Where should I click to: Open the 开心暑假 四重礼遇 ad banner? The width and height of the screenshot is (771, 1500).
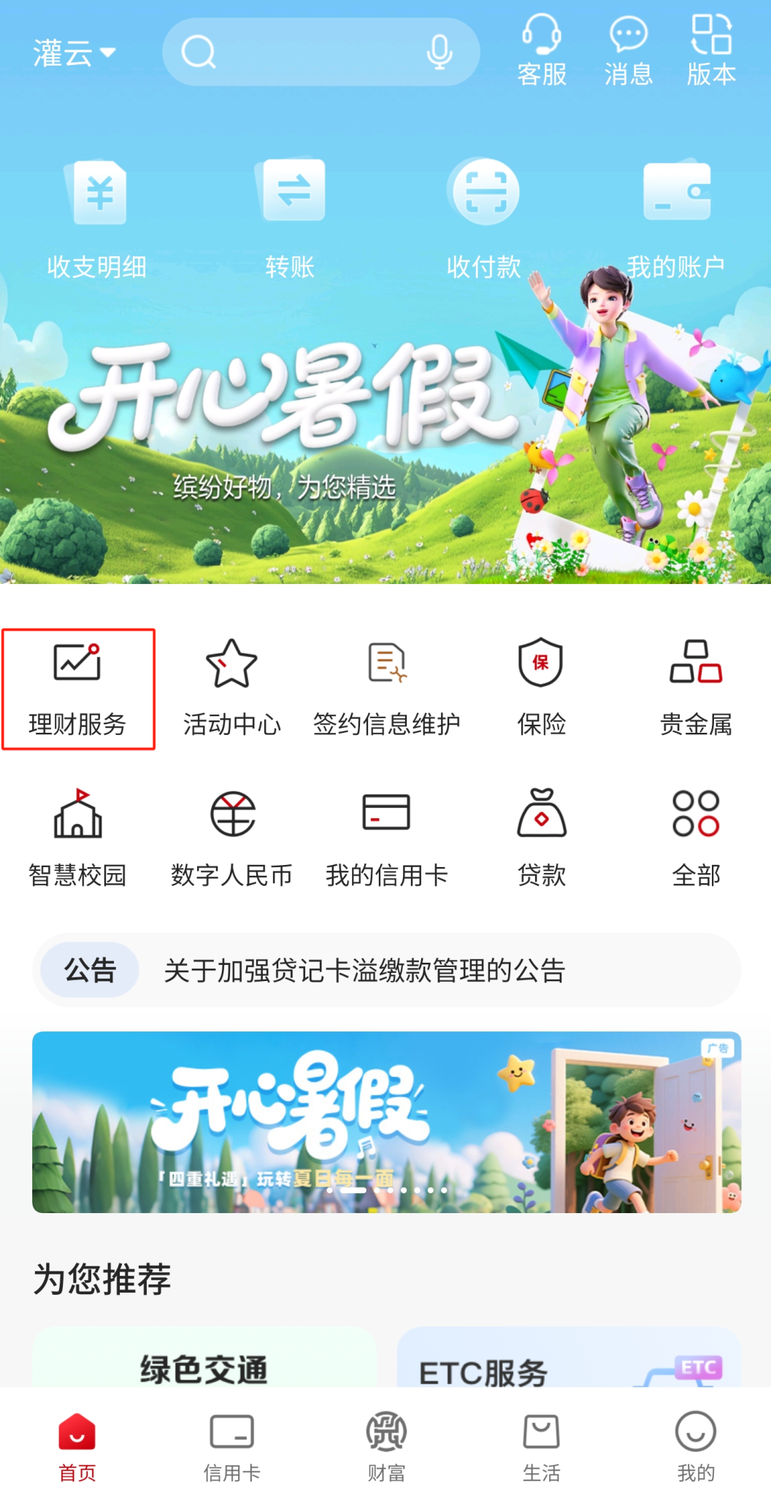[386, 1121]
